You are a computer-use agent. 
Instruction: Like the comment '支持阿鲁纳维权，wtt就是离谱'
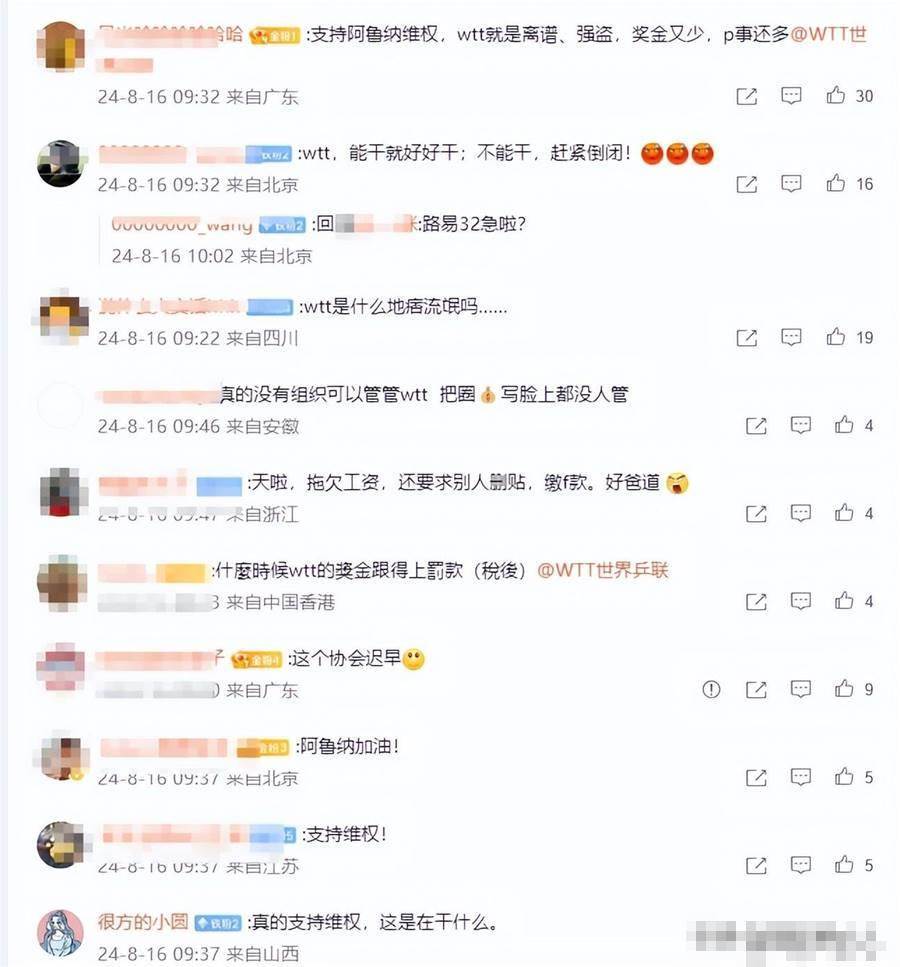[x=836, y=96]
